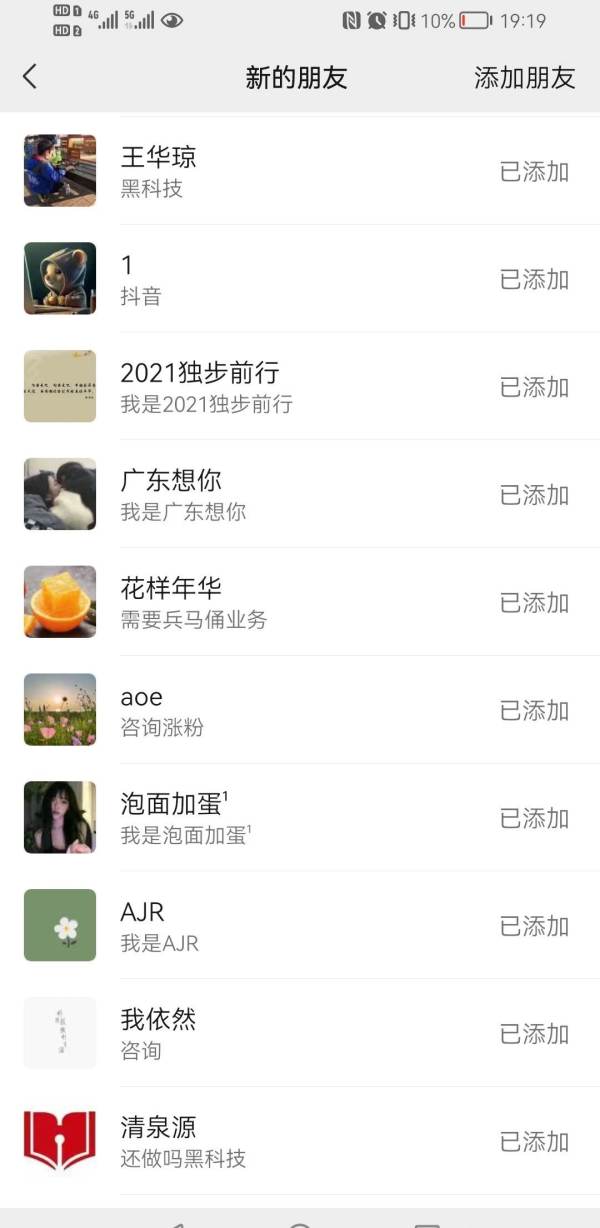
Task: Go back from the 新的朋友 page
Action: [x=30, y=77]
